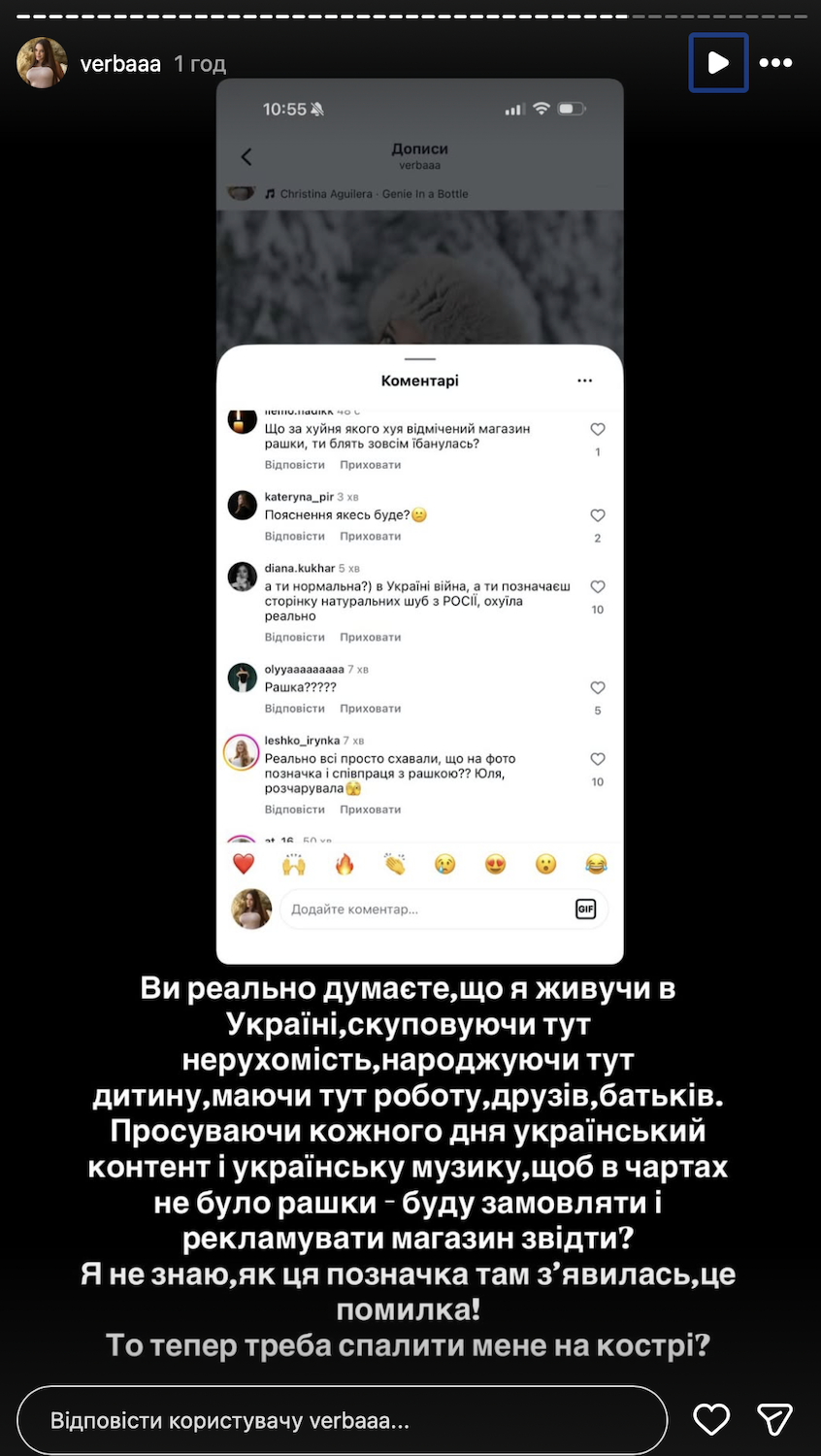
Task: Share this story via send icon
Action: click(x=774, y=1420)
